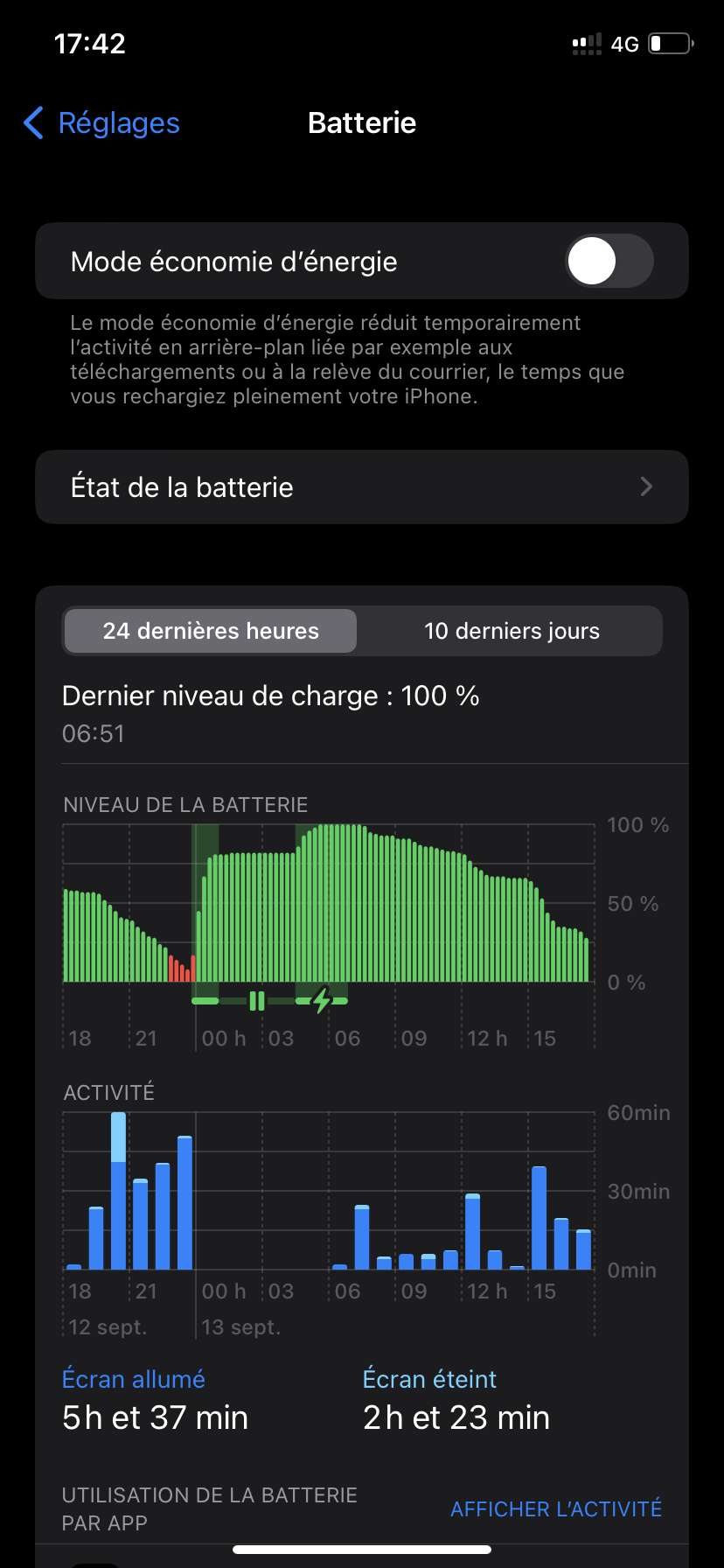The height and width of the screenshot is (1568, 724).
Task: Tap Afficher l'activité link
Action: pyautogui.click(x=556, y=1508)
